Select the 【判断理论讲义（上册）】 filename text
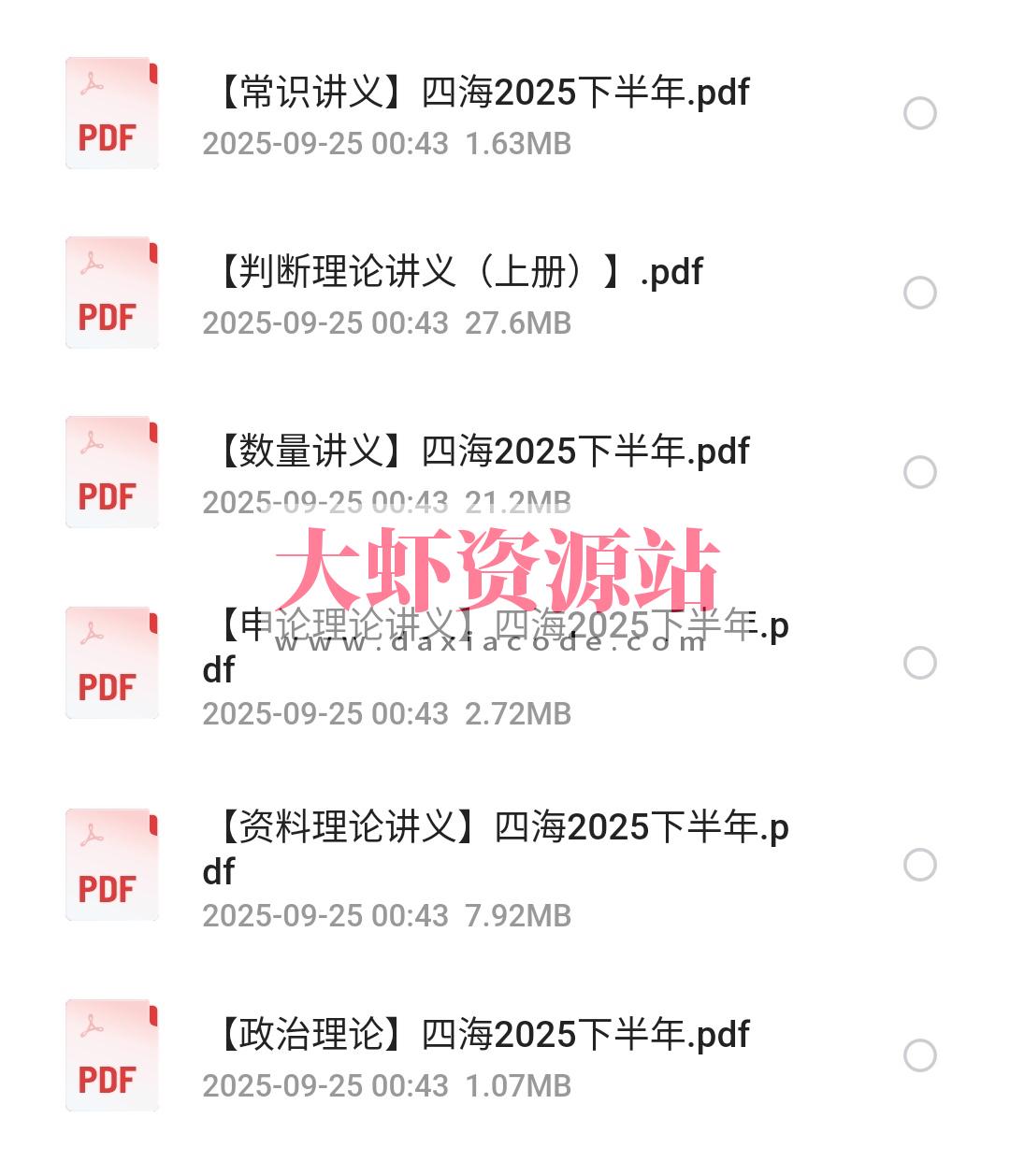Screen dimensions: 1010x1176 tap(458, 272)
